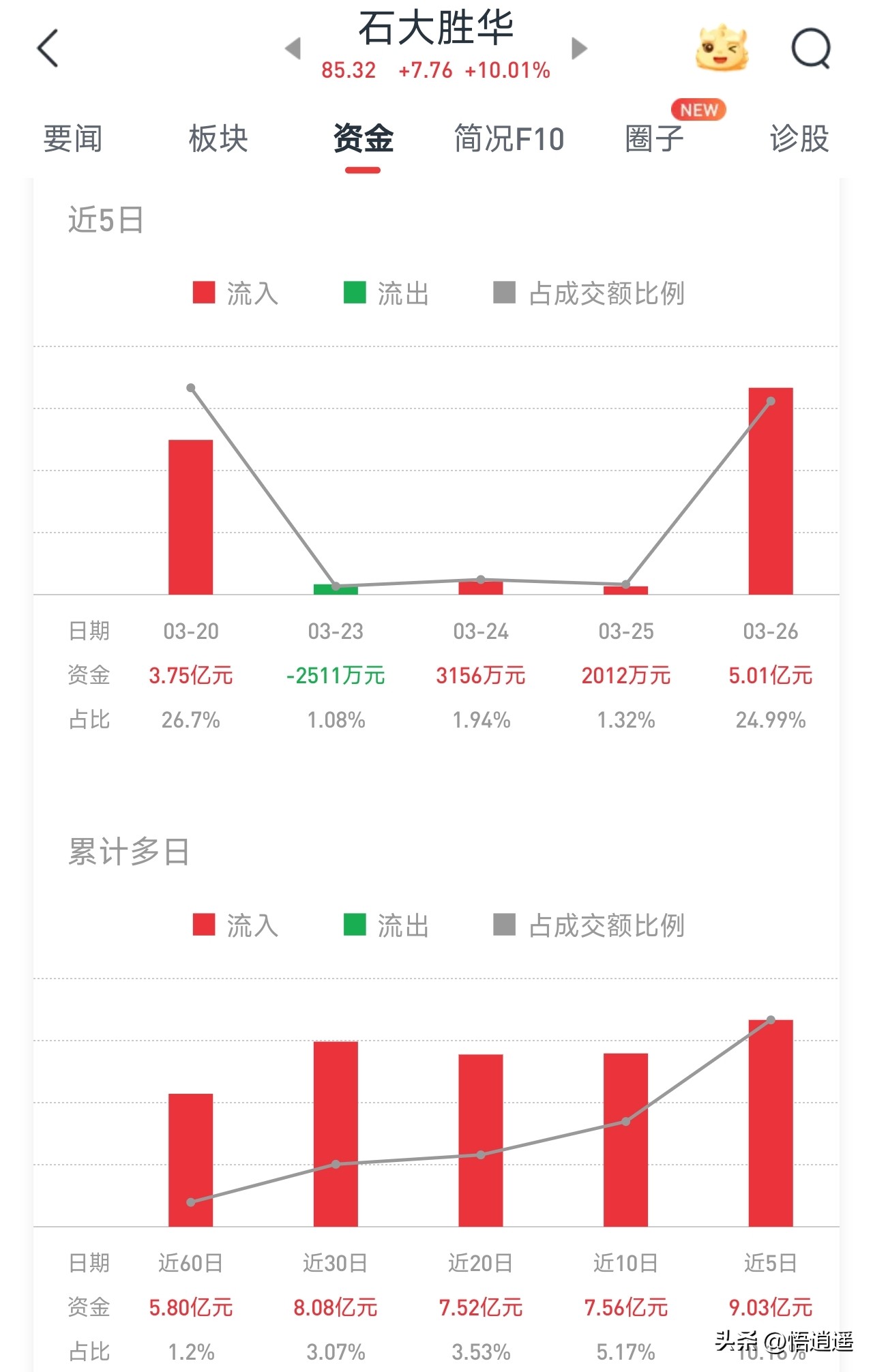Switch to previous stock using left arrow
Viewport: 873px width, 1372px height.
point(293,48)
